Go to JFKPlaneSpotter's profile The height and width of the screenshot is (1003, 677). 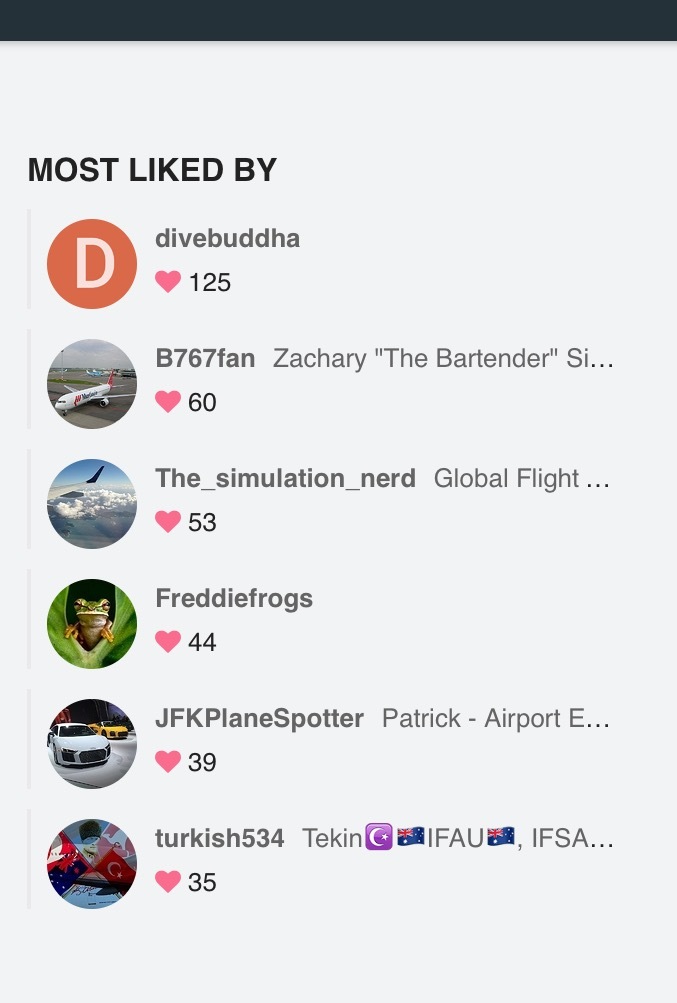coord(259,719)
